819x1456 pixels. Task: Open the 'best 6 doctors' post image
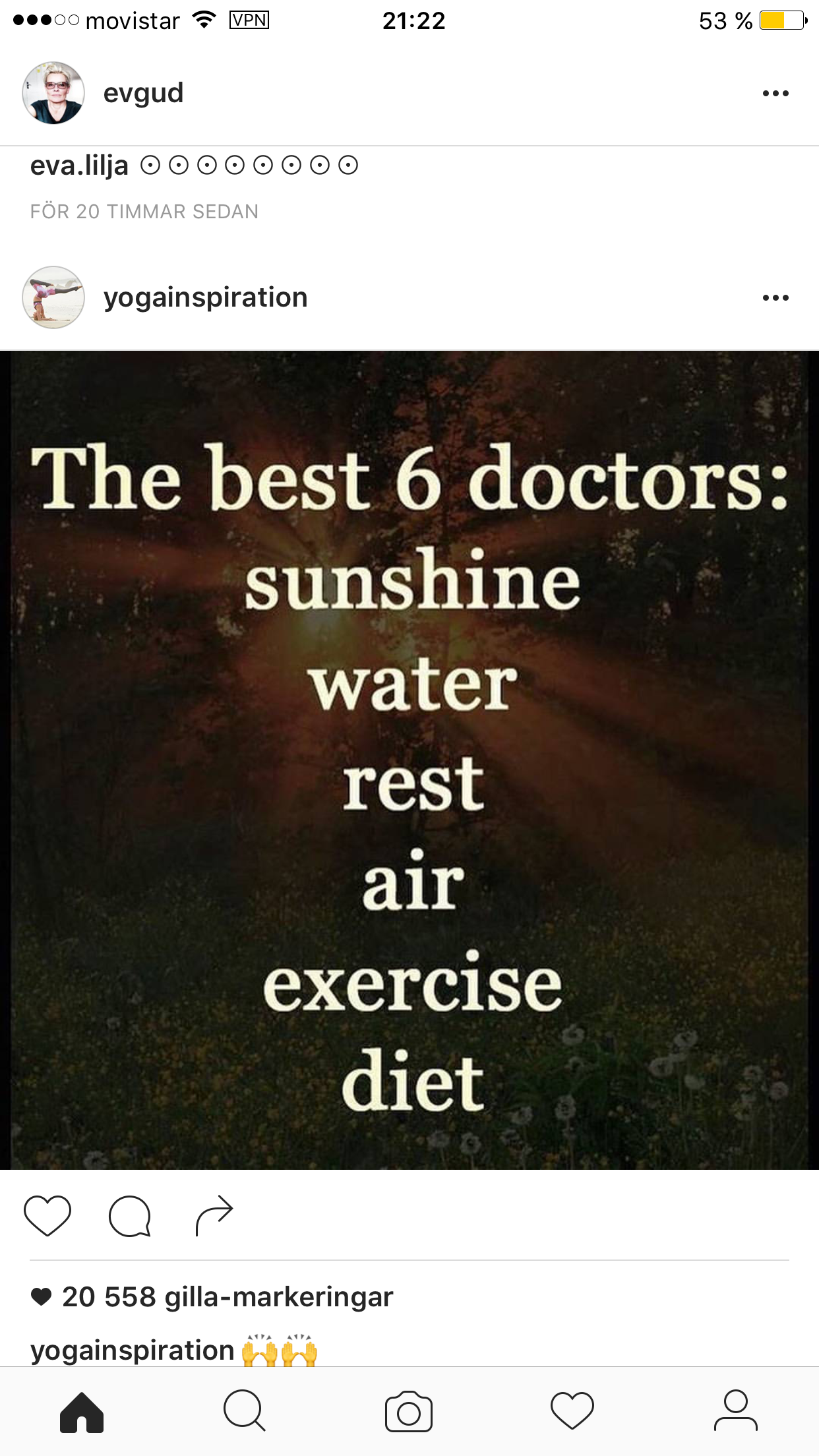pyautogui.click(x=409, y=760)
